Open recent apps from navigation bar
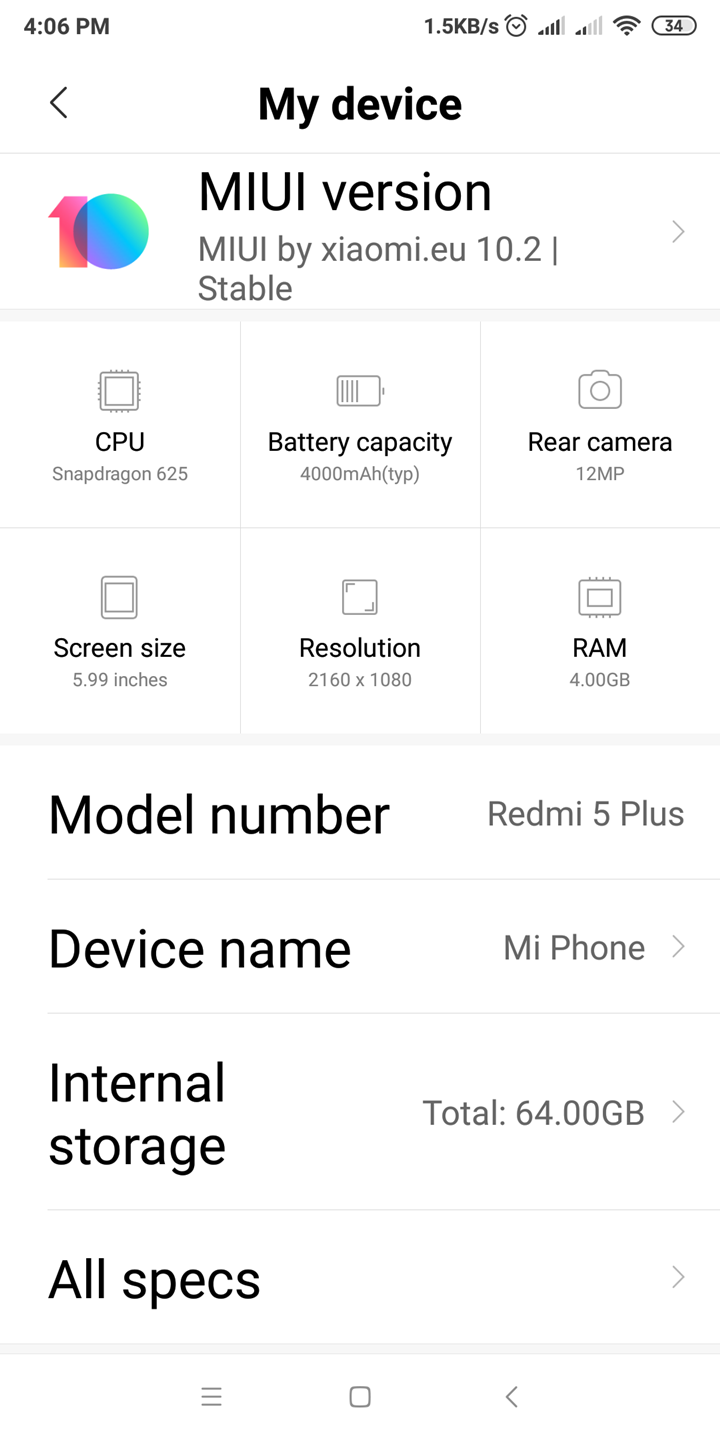Screen dimensions: 720x1440 click(x=211, y=1397)
